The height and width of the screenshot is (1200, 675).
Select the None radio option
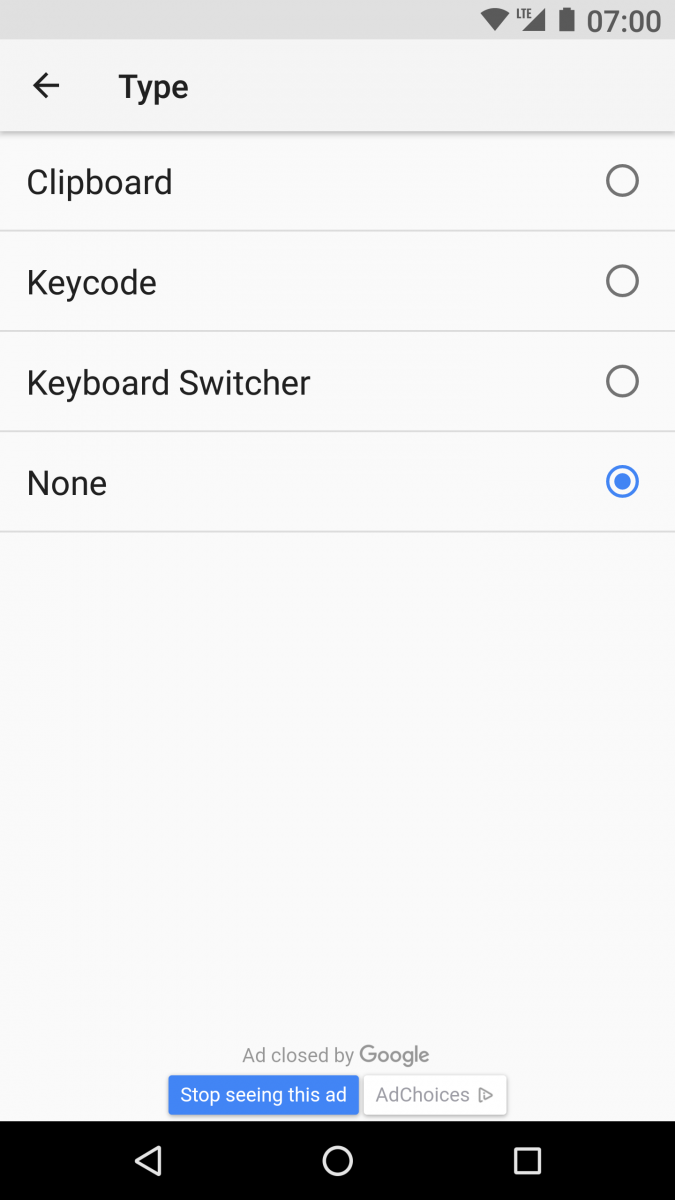point(337,482)
